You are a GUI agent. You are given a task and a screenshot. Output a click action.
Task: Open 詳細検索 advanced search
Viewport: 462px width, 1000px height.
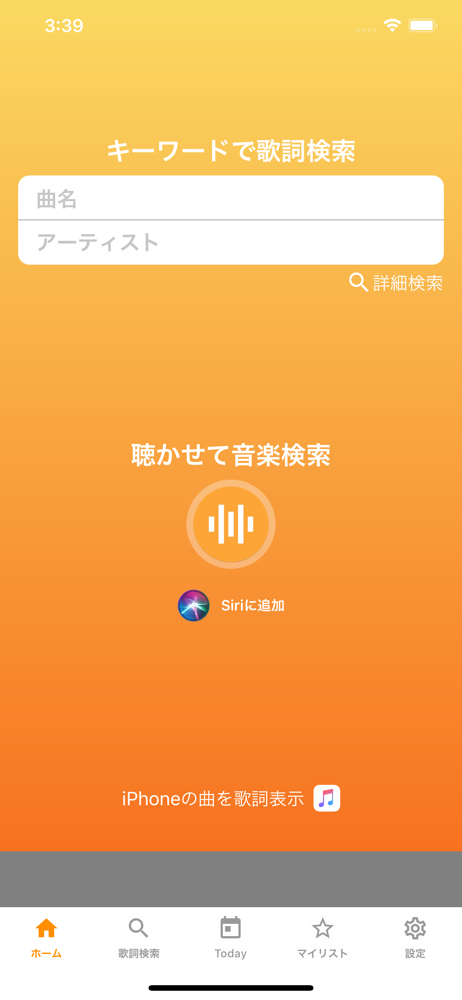[x=396, y=283]
